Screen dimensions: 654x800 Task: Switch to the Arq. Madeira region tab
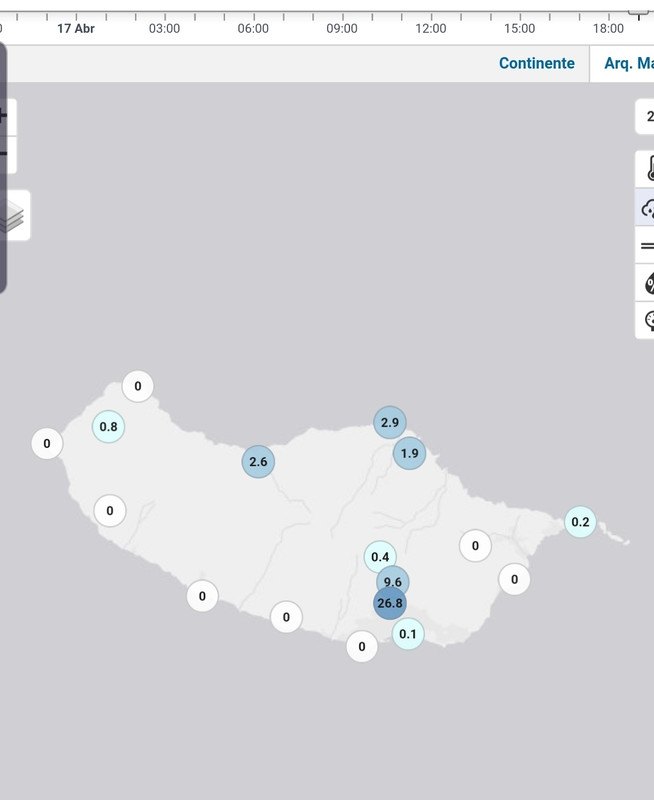pyautogui.click(x=628, y=63)
